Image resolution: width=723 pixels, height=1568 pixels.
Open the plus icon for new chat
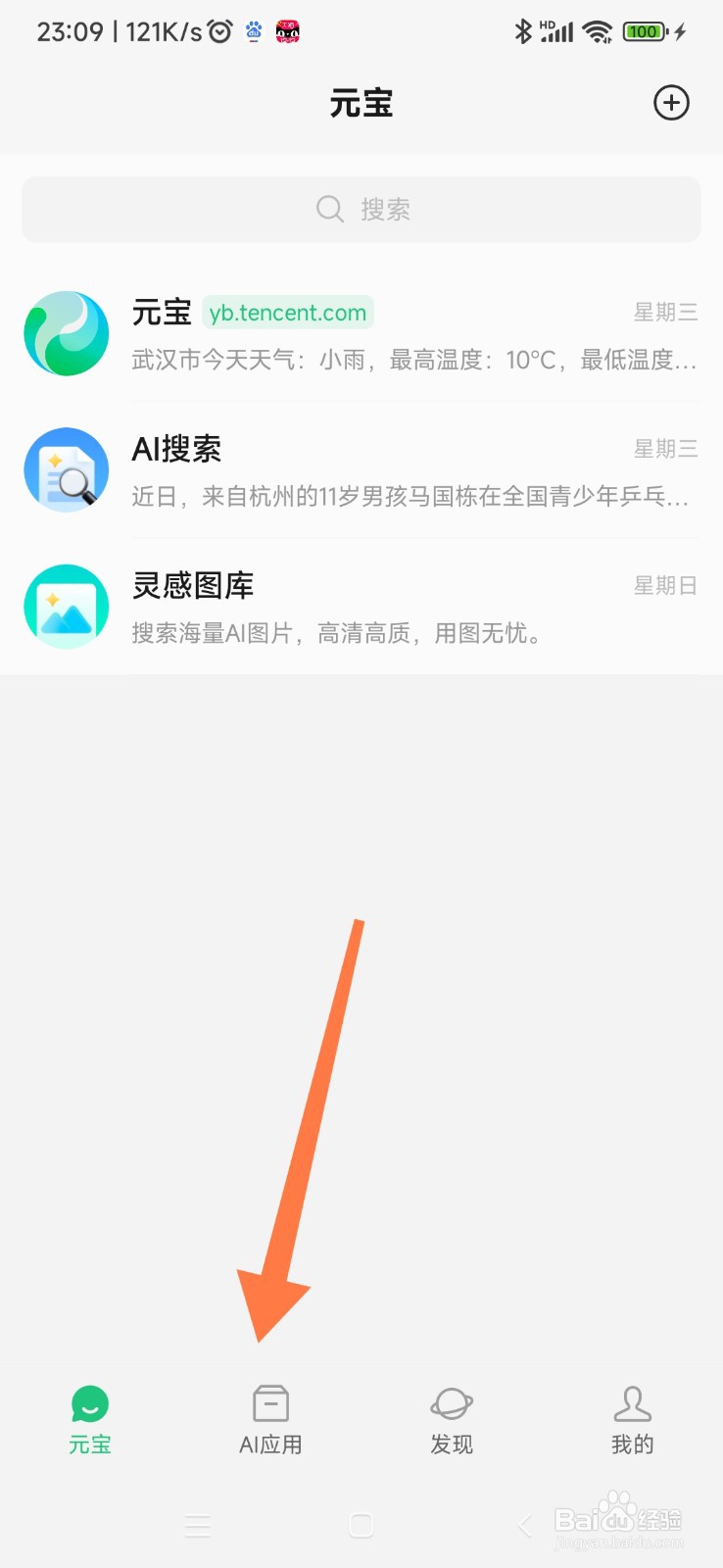click(671, 102)
